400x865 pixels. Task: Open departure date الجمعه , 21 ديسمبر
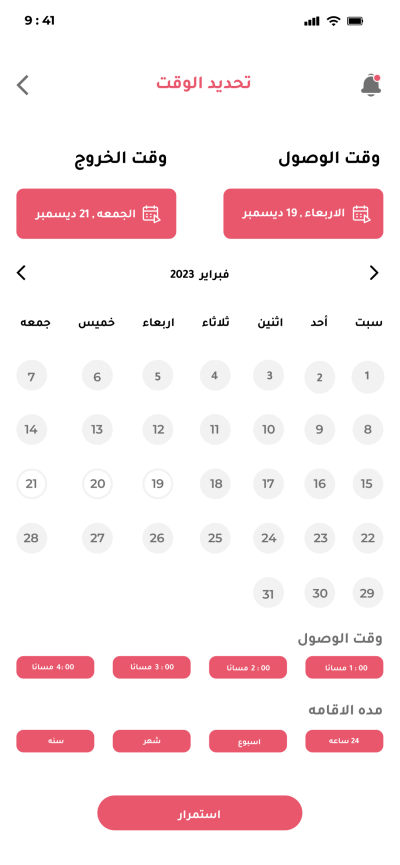coord(96,214)
